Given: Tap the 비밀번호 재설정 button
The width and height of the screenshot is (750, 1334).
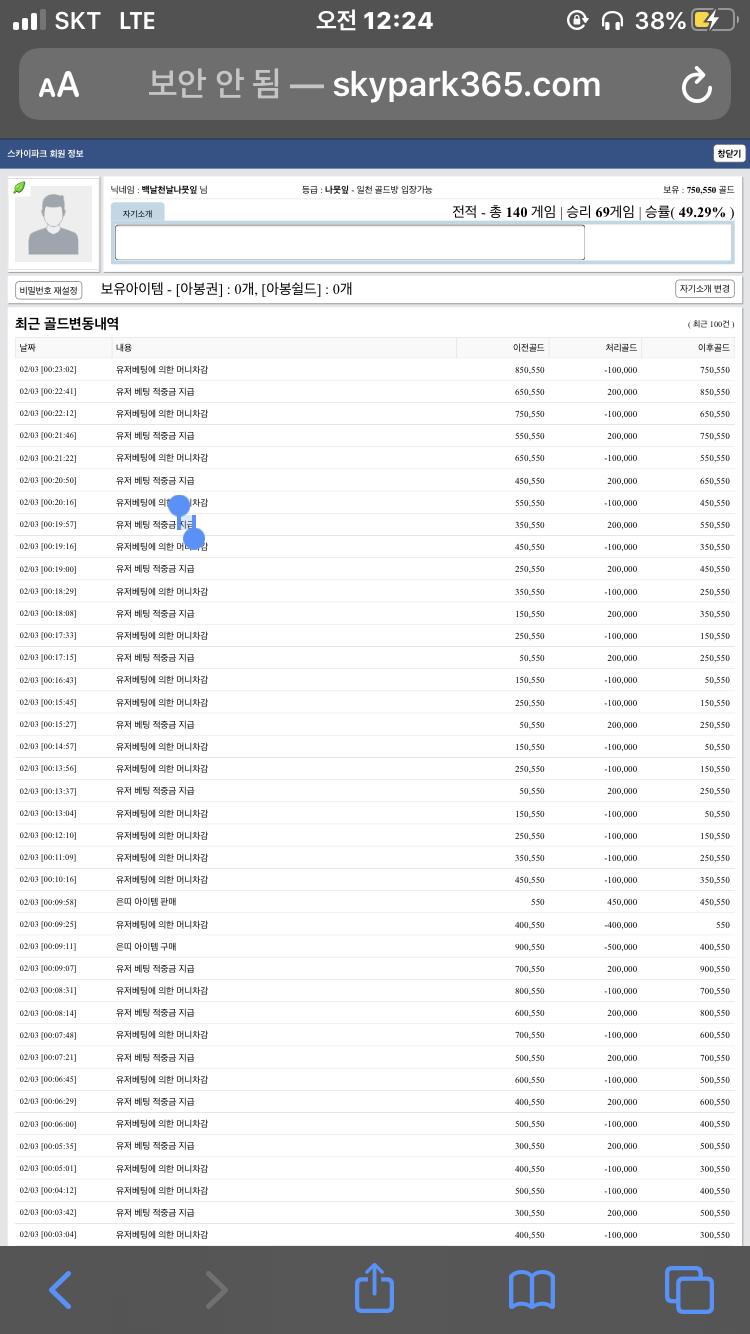Looking at the screenshot, I should pos(48,290).
